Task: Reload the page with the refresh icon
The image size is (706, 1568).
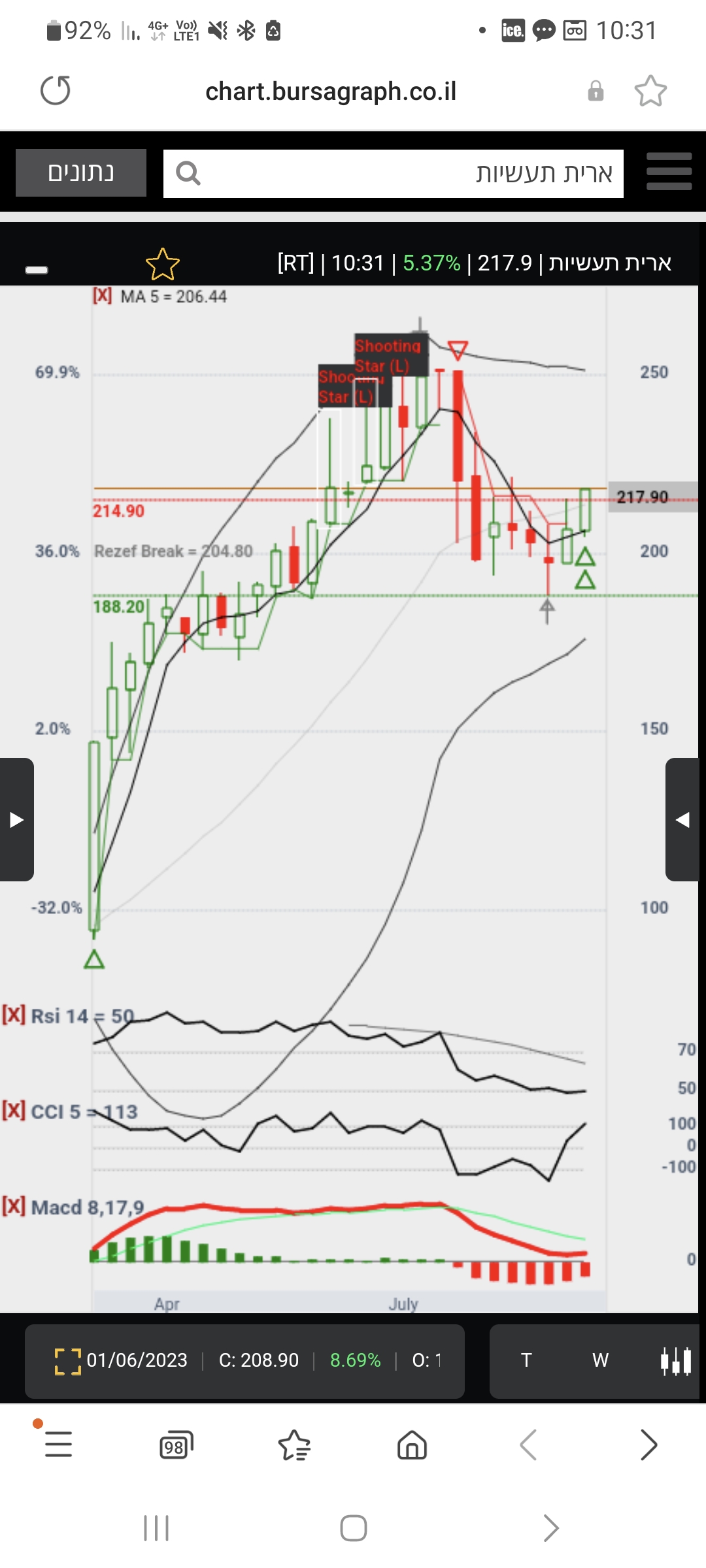Action: tap(56, 90)
